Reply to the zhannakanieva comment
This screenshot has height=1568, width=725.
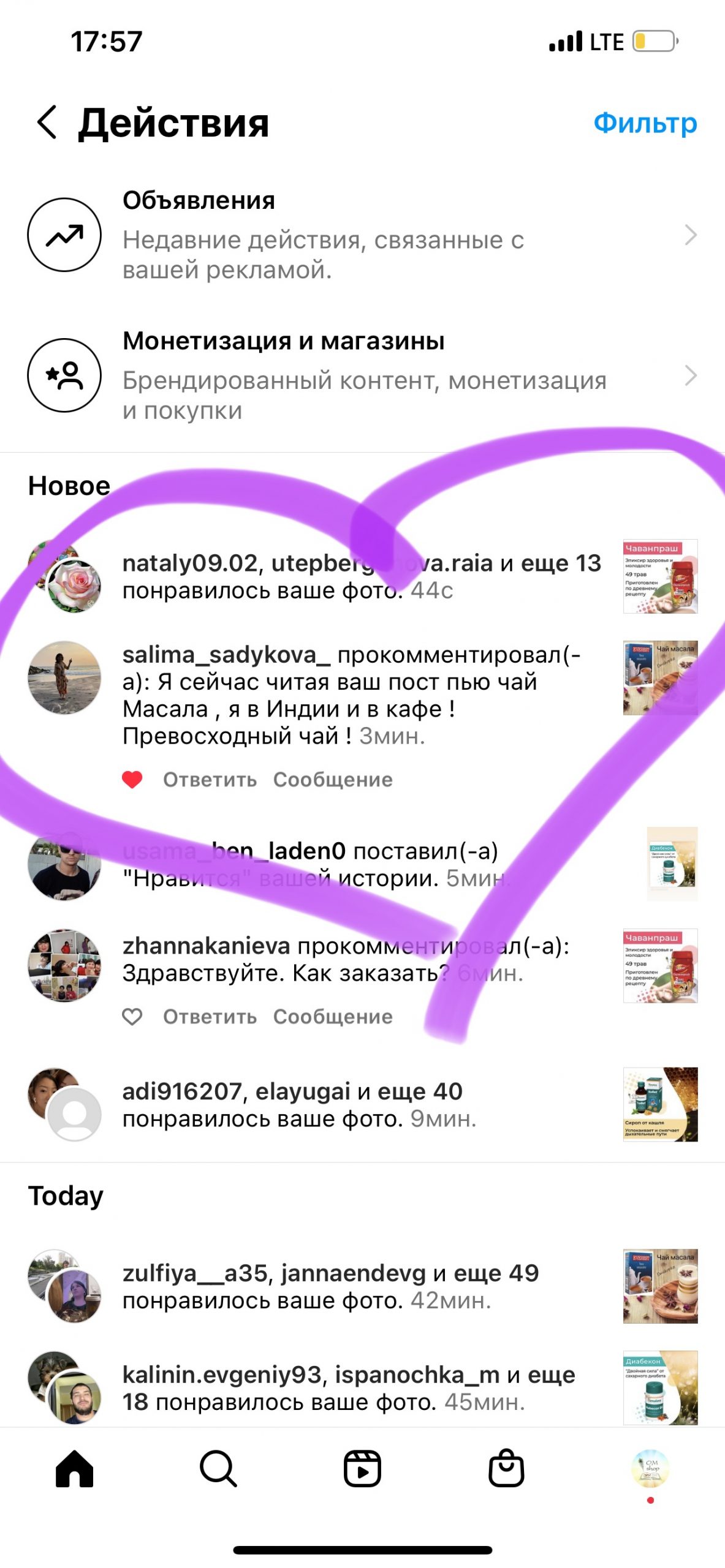click(x=210, y=1017)
